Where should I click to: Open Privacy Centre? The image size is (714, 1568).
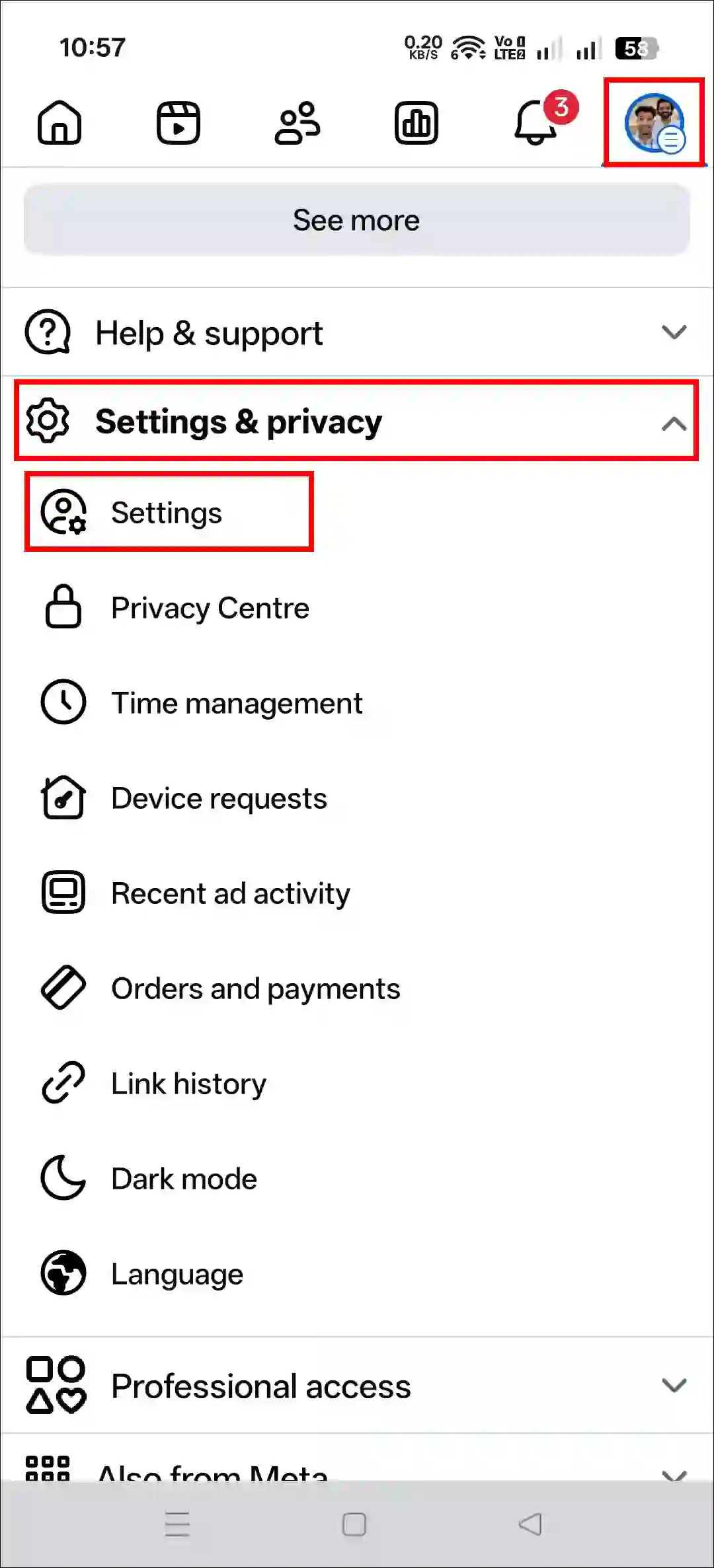[210, 608]
